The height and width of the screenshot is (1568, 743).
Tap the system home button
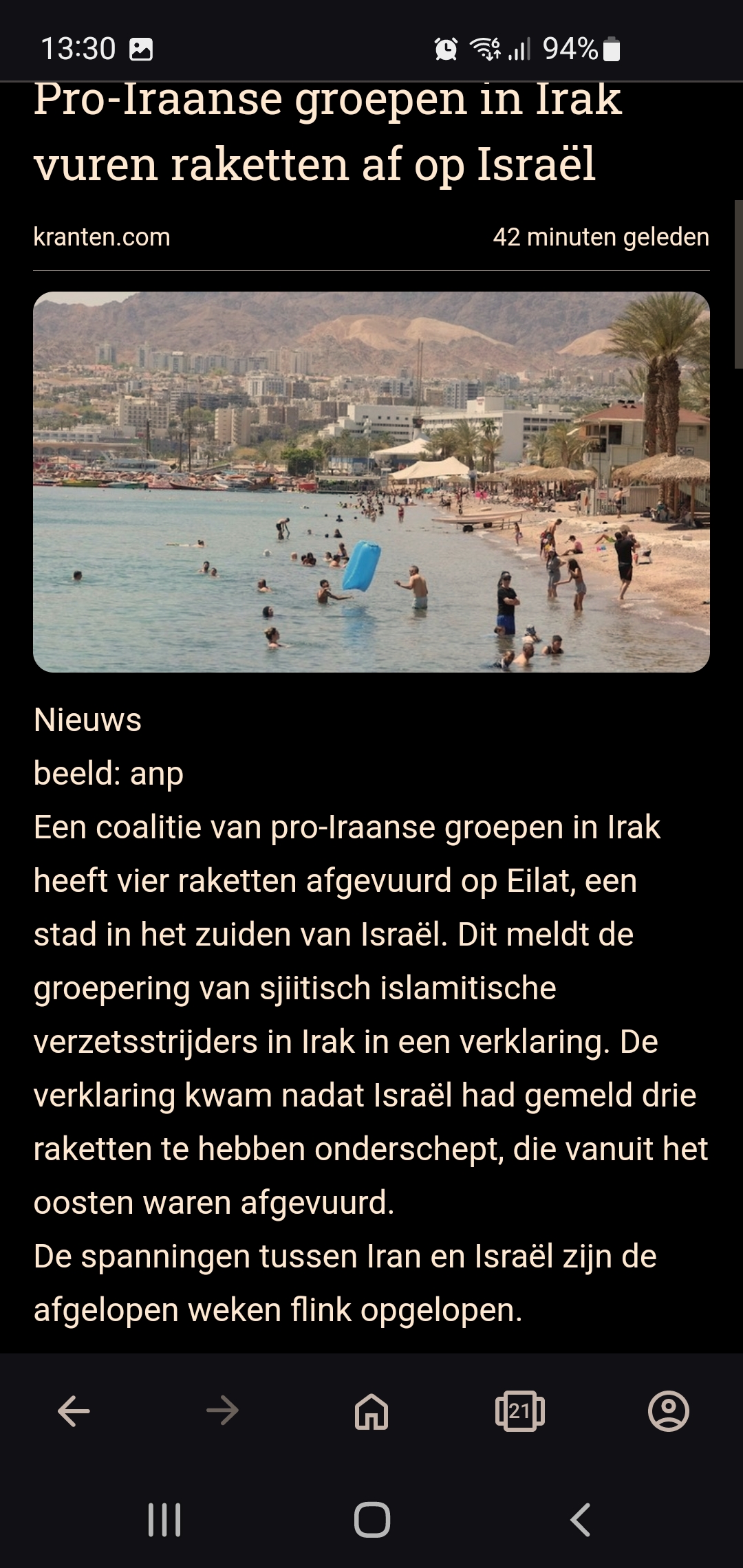(x=372, y=1520)
